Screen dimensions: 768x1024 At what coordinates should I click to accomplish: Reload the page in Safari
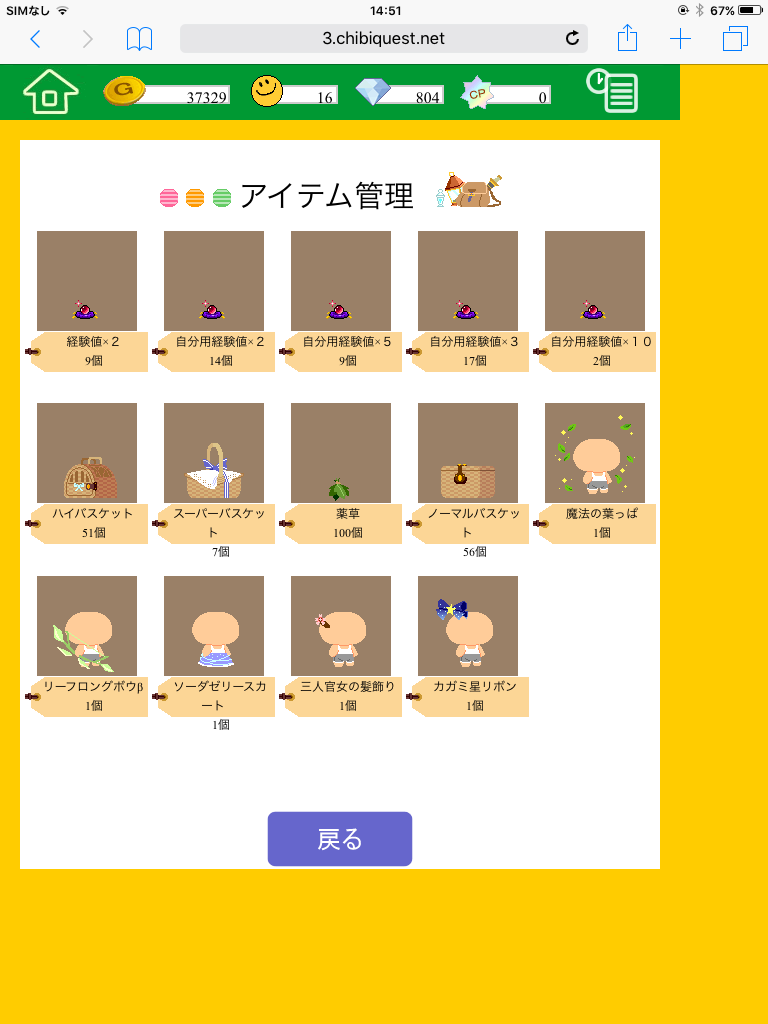(572, 39)
